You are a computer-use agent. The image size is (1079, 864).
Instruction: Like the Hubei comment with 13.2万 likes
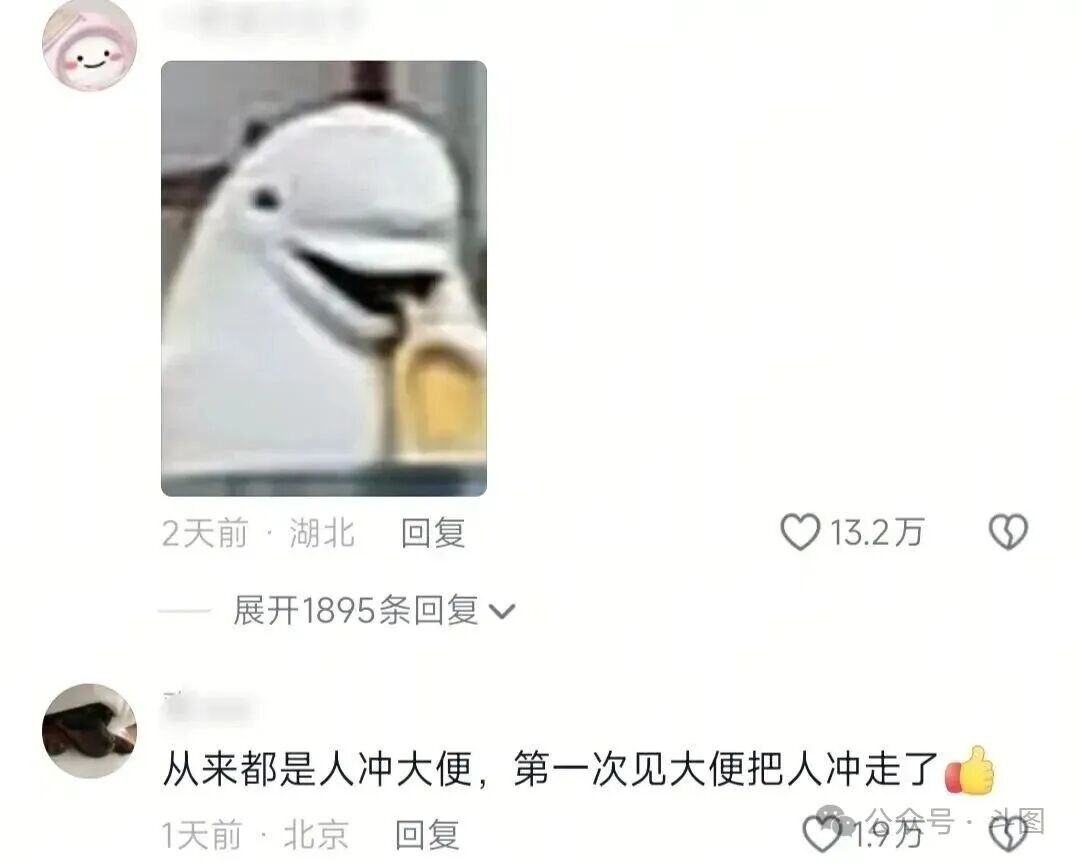point(800,533)
